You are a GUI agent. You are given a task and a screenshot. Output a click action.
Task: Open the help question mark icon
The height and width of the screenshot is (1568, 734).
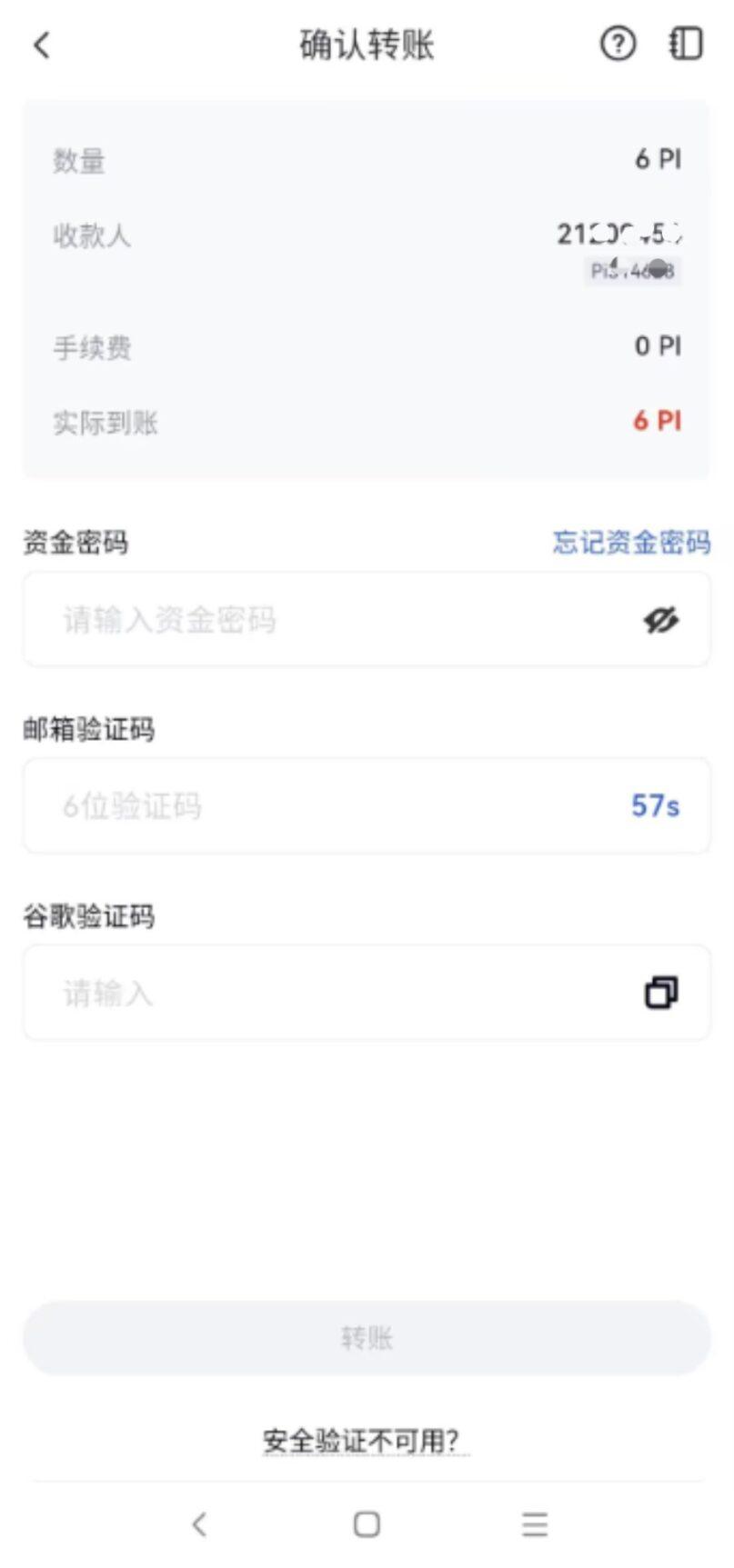tap(618, 44)
